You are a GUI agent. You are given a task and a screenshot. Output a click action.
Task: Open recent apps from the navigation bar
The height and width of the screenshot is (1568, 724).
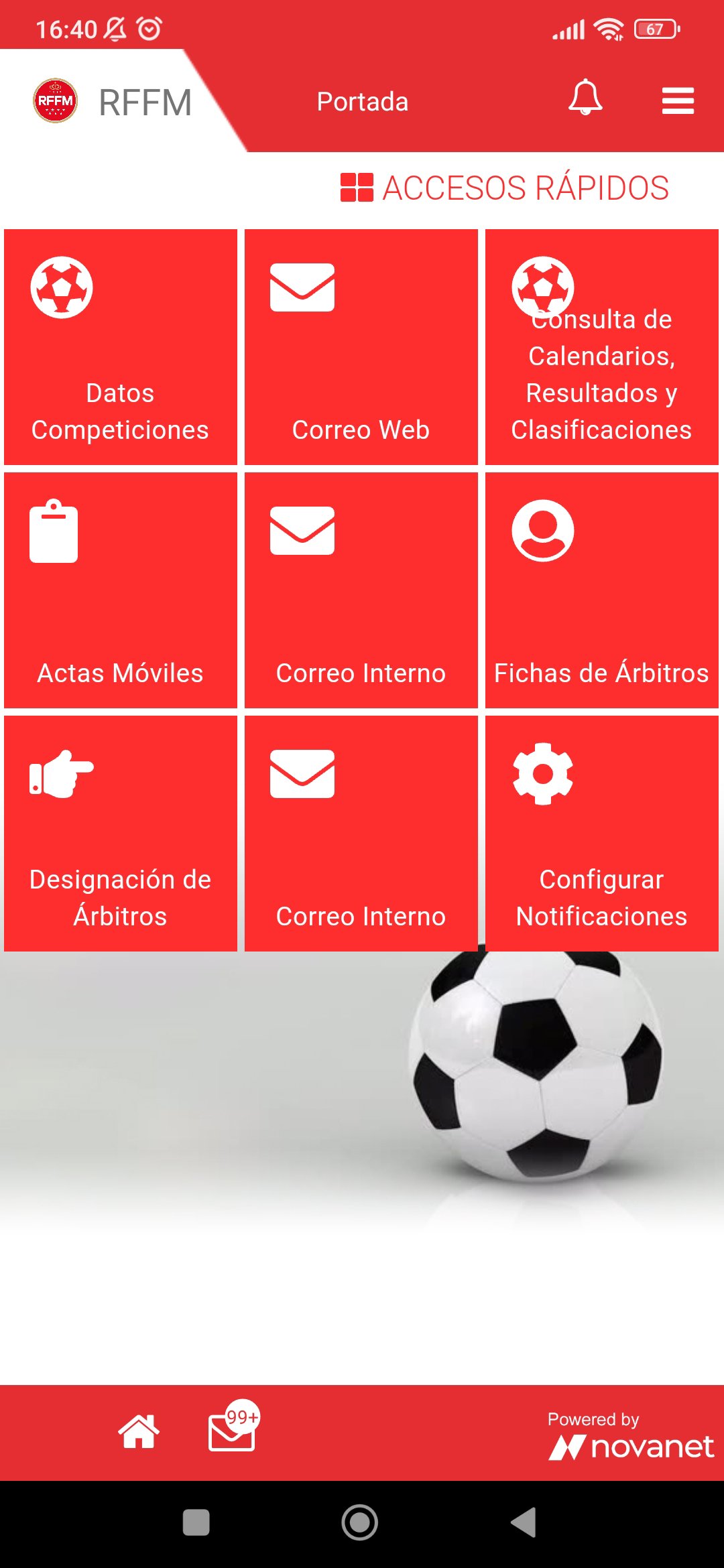(x=196, y=1522)
